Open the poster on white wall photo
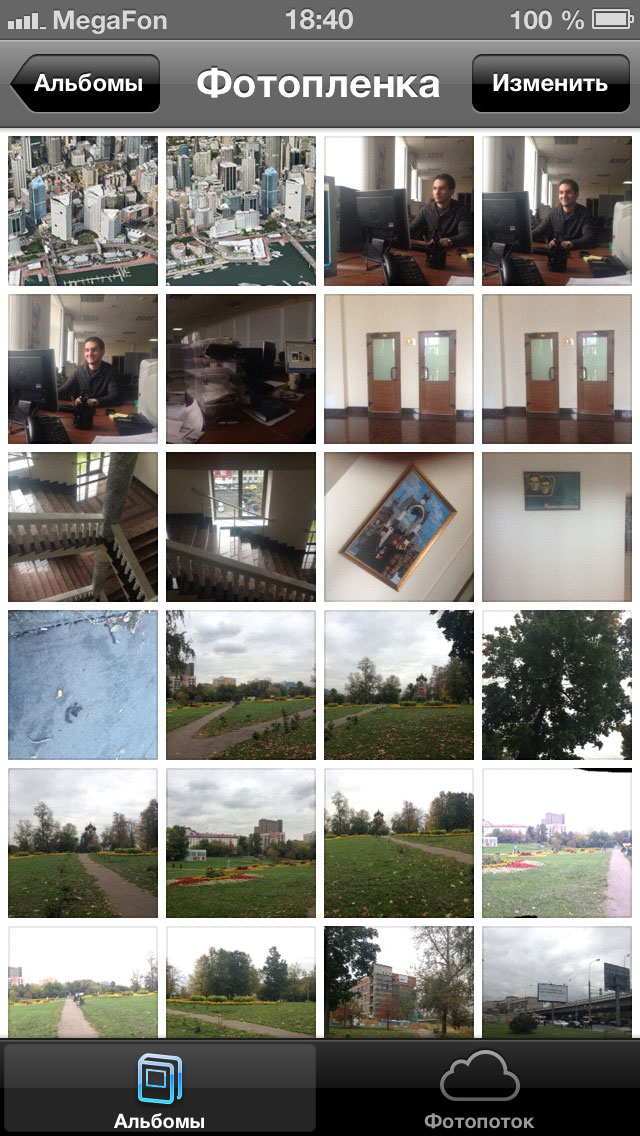 click(557, 527)
